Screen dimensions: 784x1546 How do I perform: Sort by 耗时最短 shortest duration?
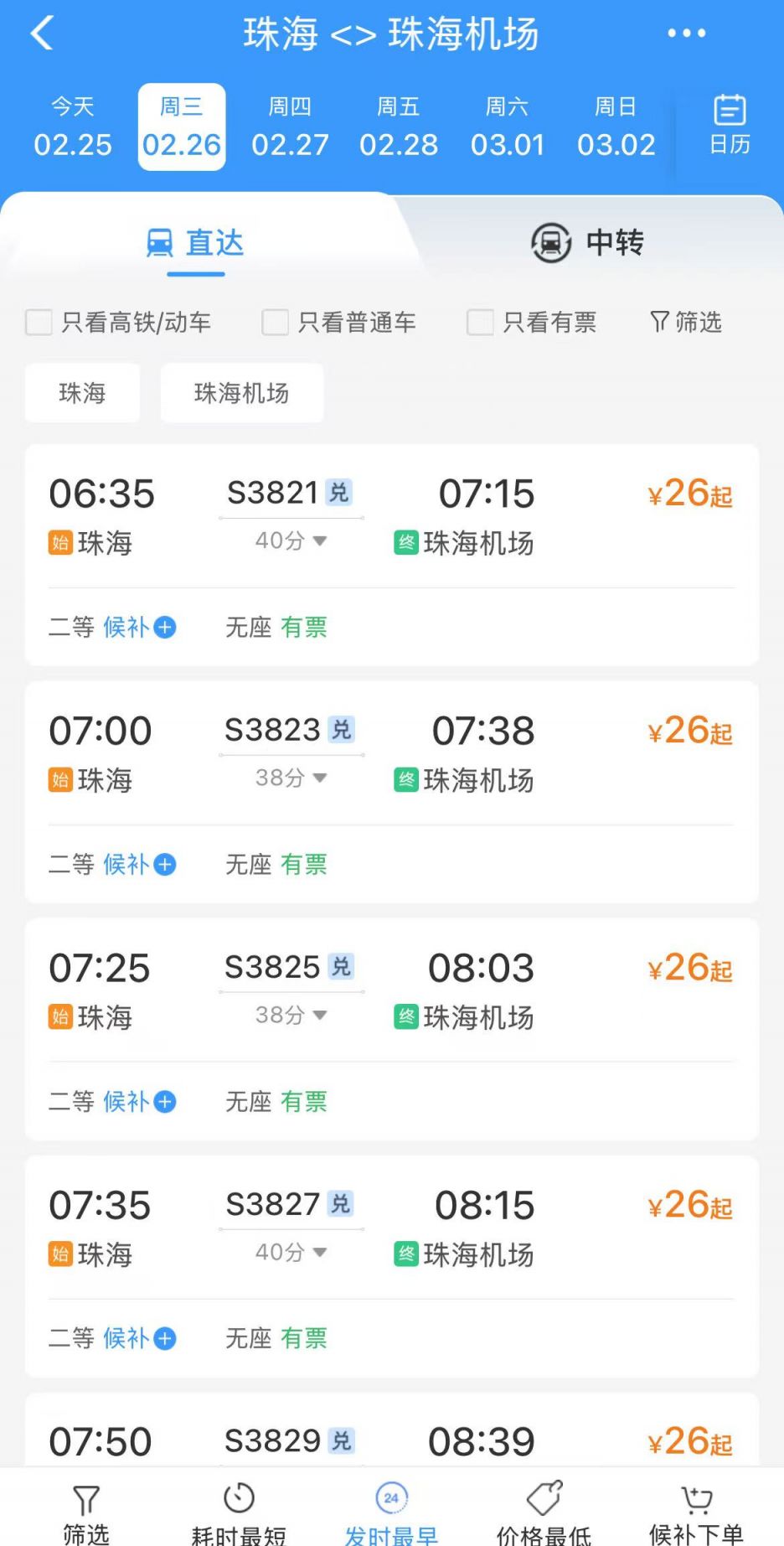point(239,1512)
